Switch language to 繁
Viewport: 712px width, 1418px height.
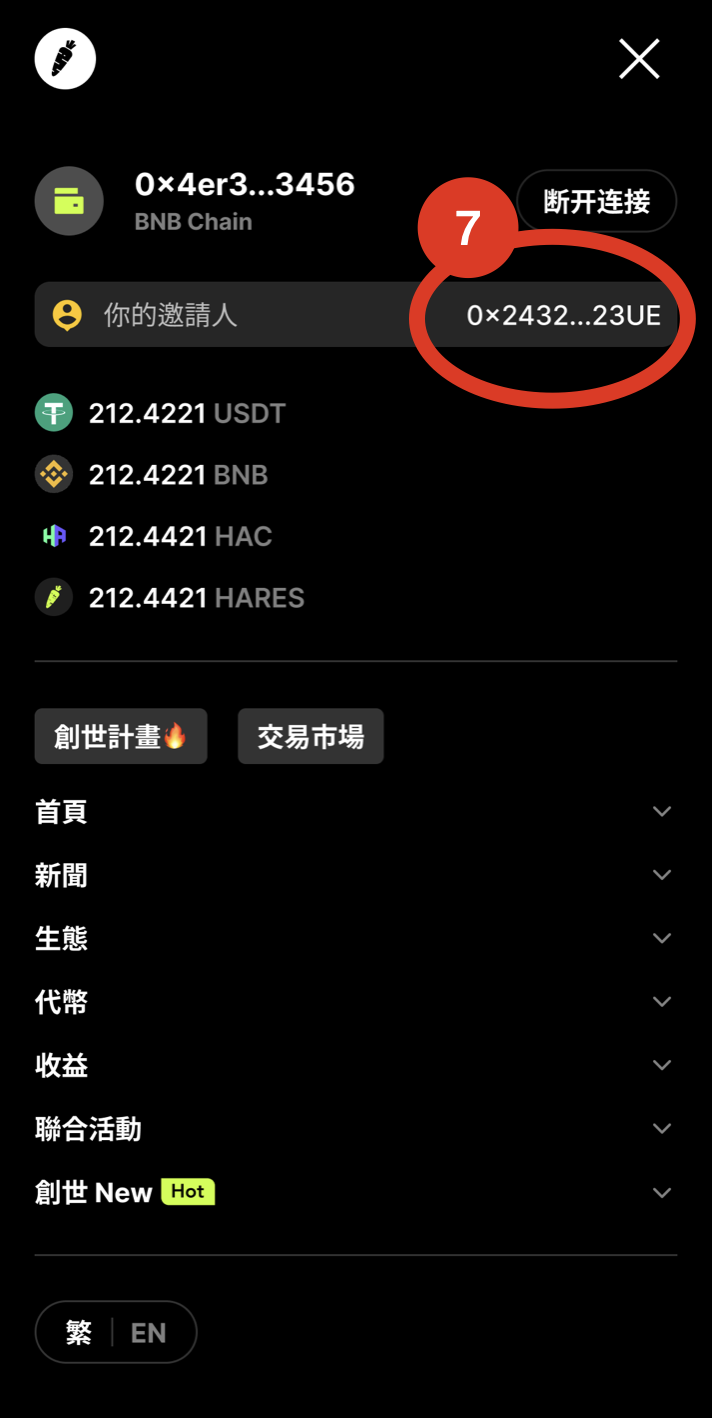78,1332
